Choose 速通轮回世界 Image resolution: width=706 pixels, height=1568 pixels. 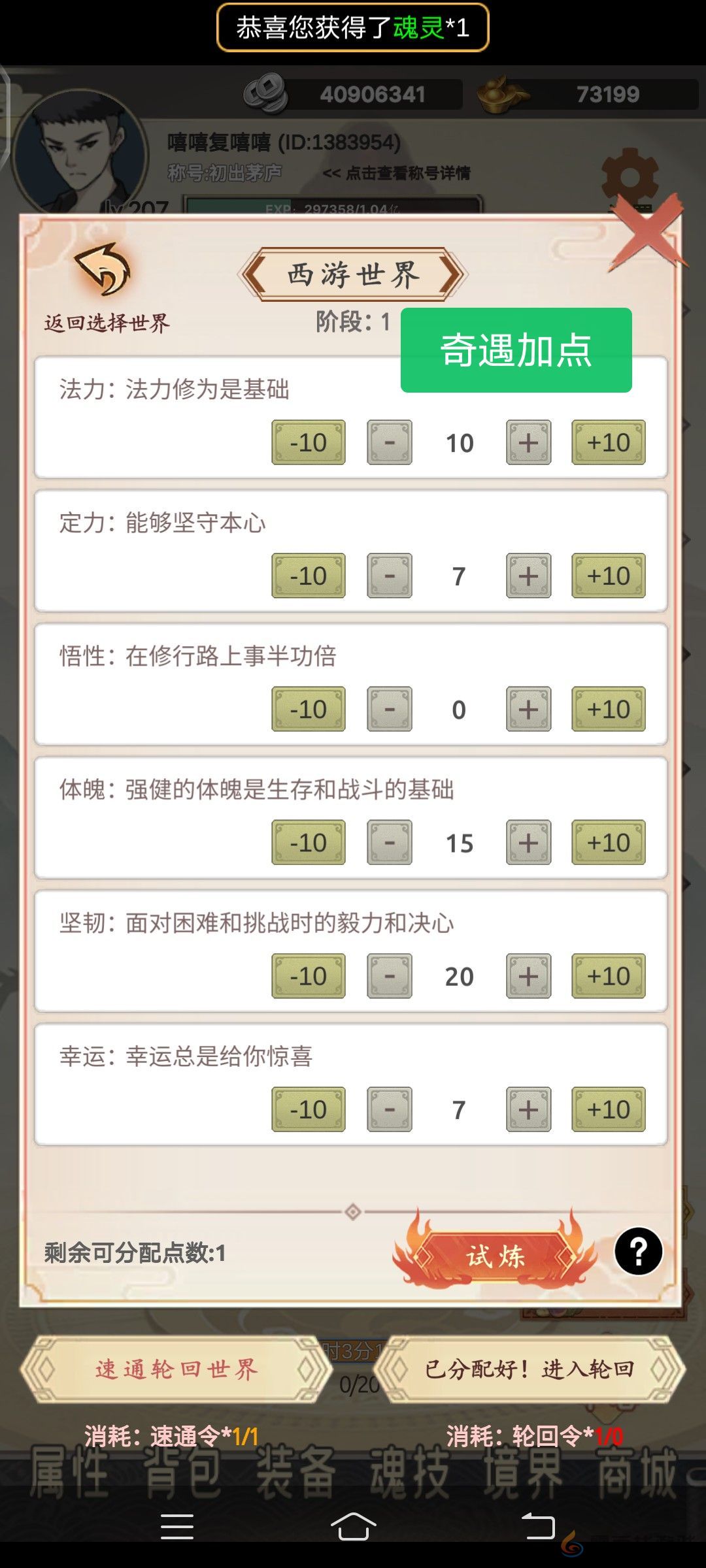(x=175, y=1369)
